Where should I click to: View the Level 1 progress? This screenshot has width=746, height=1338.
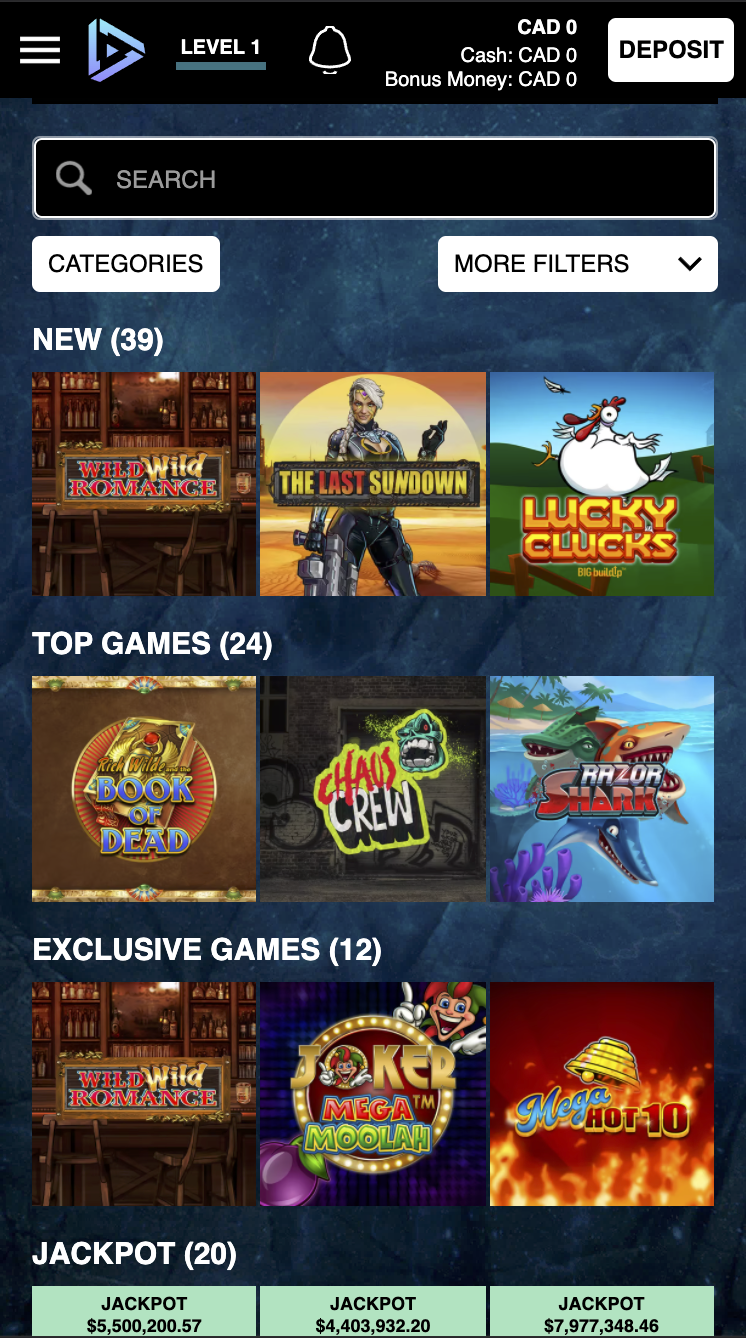(x=221, y=51)
